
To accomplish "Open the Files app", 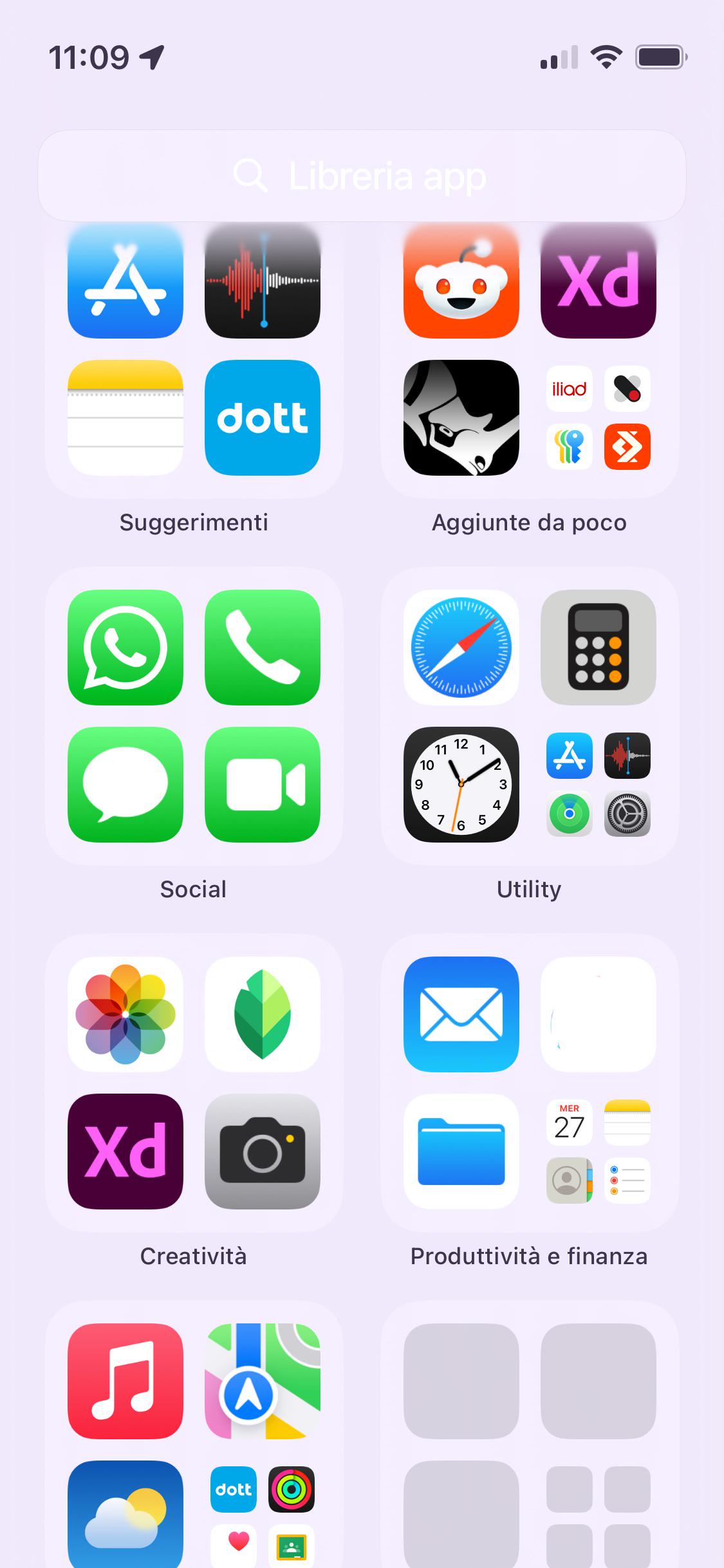I will (x=461, y=1152).
